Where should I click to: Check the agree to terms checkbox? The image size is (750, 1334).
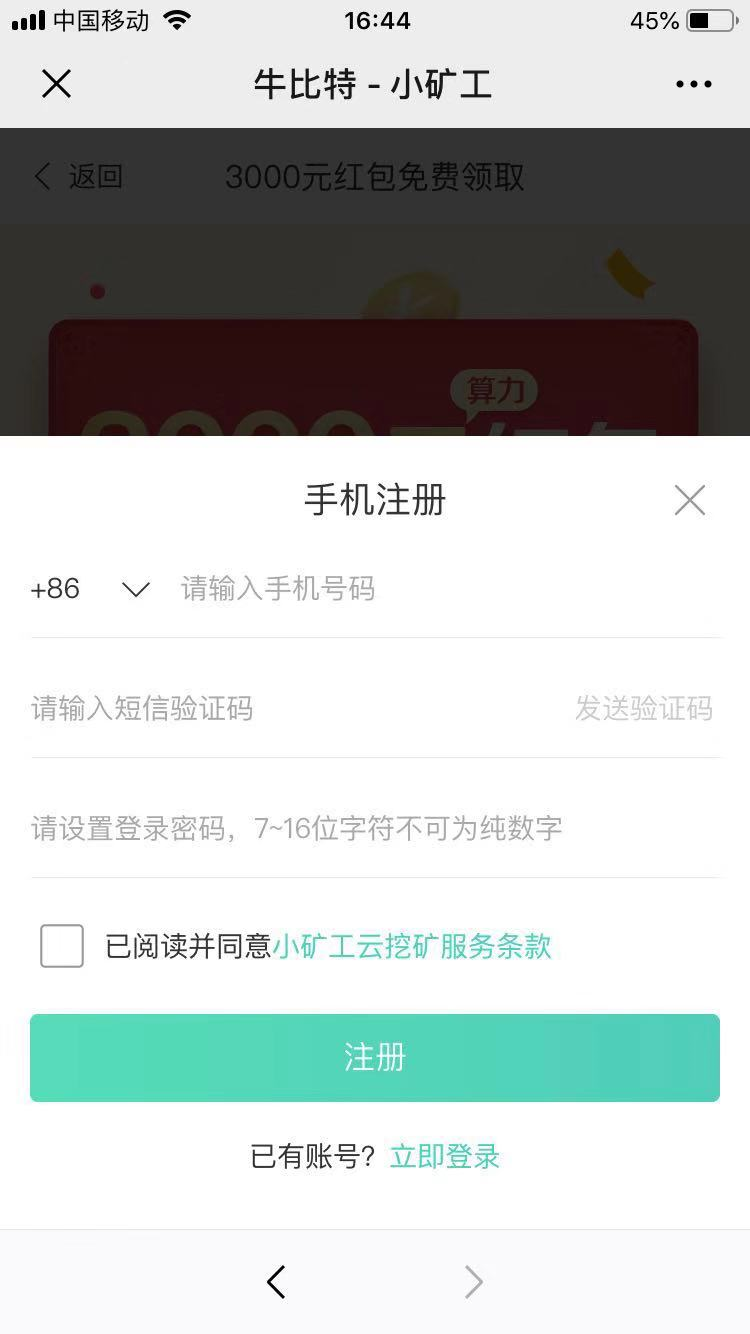point(62,946)
